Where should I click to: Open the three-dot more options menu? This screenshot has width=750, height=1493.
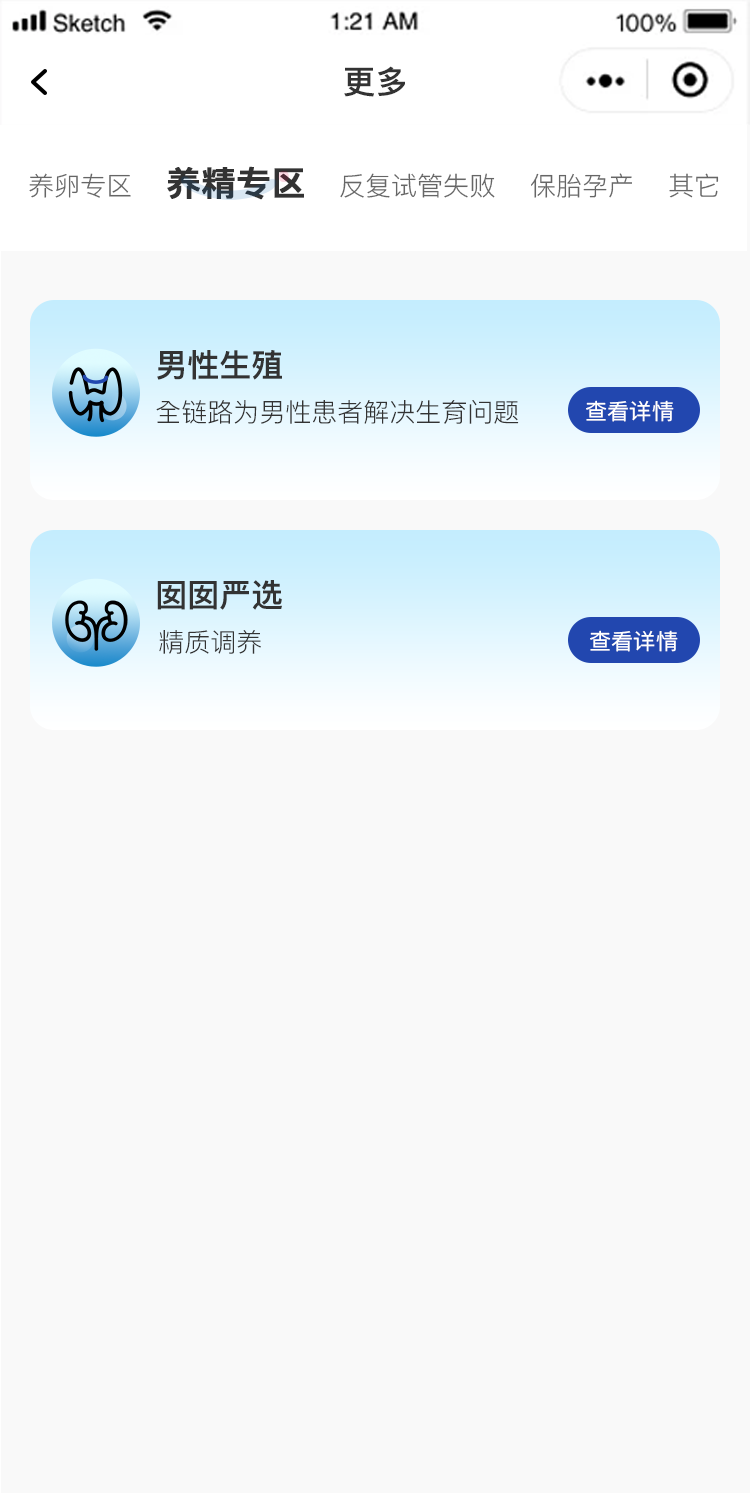(x=604, y=80)
